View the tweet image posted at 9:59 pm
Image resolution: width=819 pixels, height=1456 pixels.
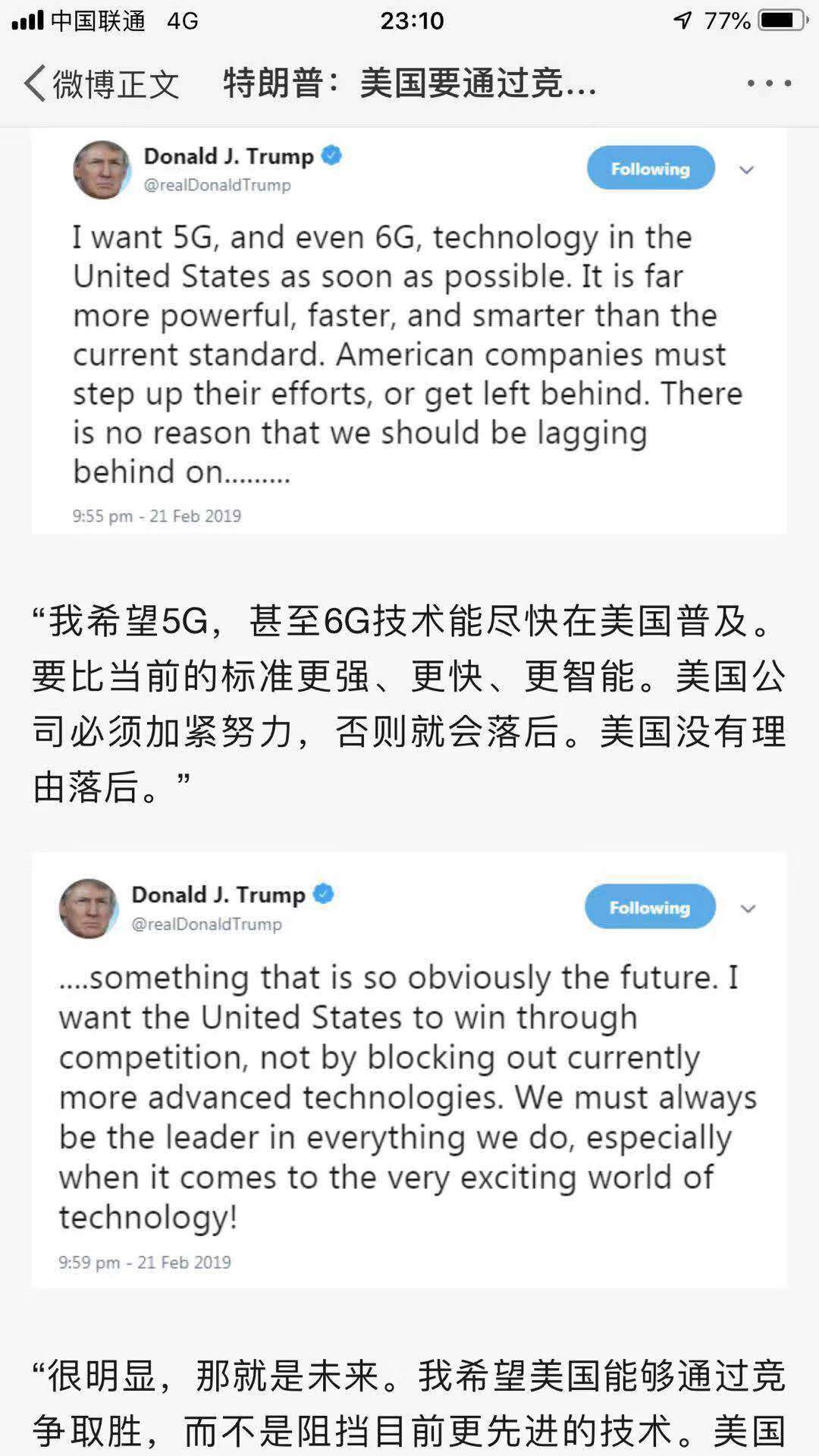(409, 1071)
